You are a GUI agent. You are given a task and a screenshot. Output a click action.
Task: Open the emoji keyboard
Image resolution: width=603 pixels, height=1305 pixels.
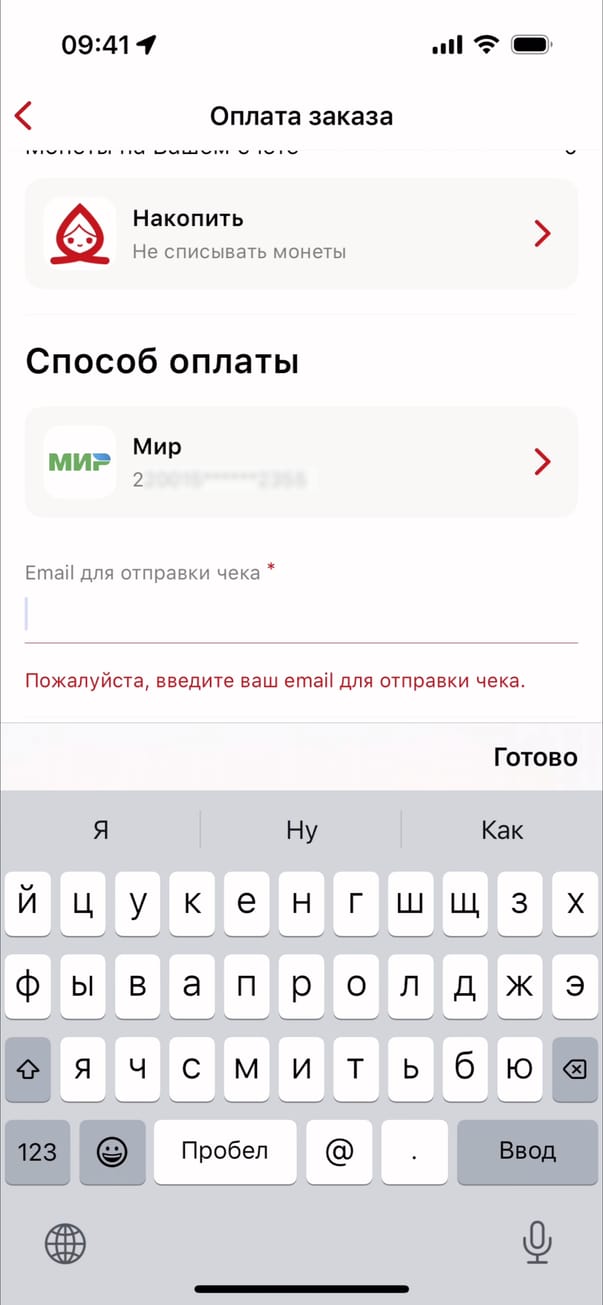point(112,1151)
